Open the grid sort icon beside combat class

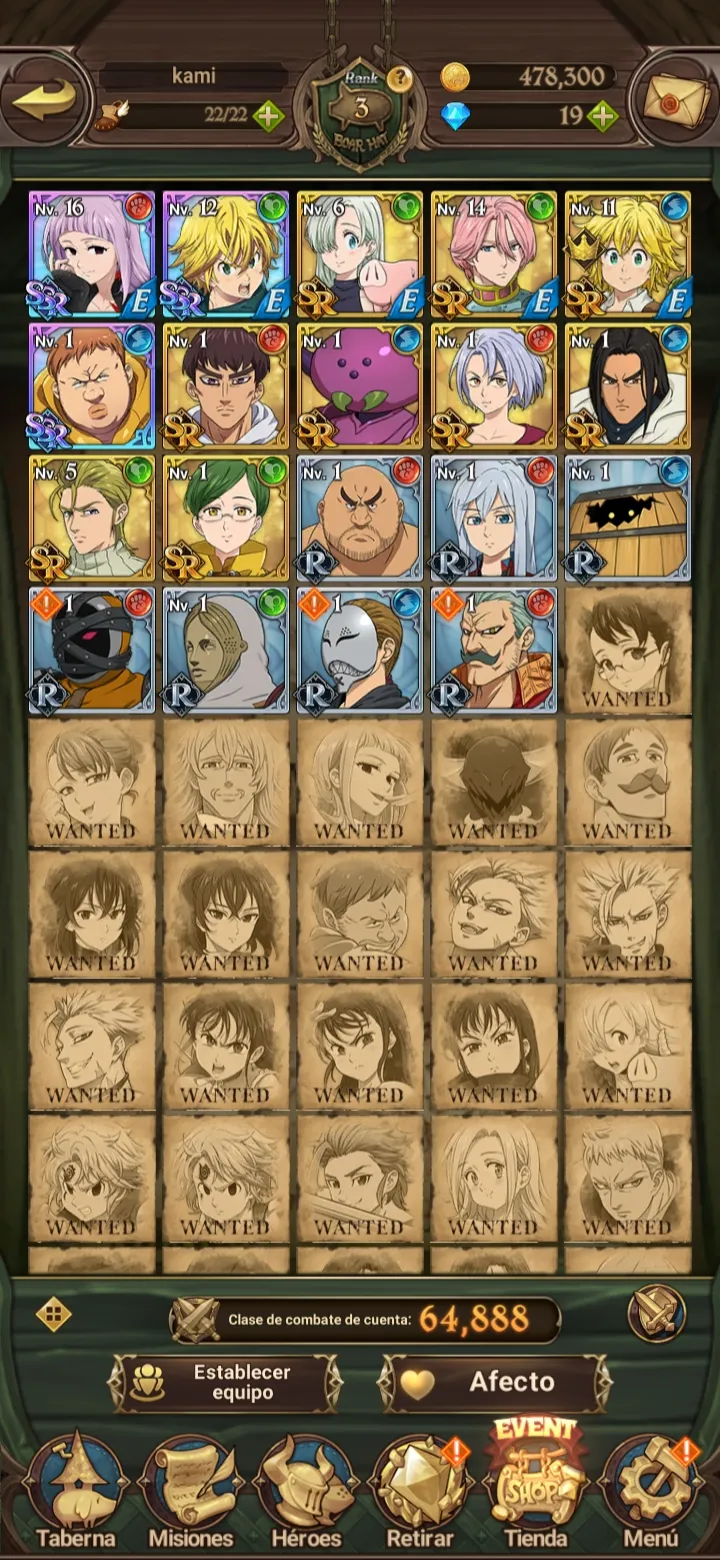pos(53,1314)
